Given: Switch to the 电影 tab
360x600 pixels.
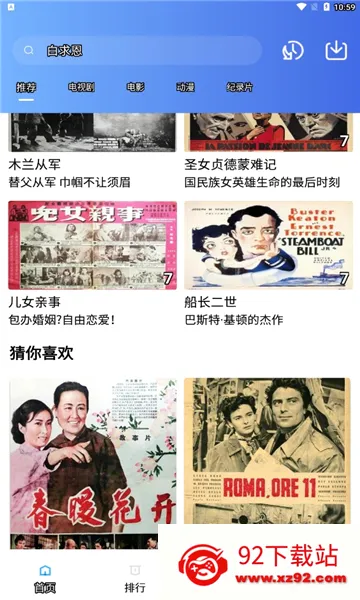Looking at the screenshot, I should point(135,87).
